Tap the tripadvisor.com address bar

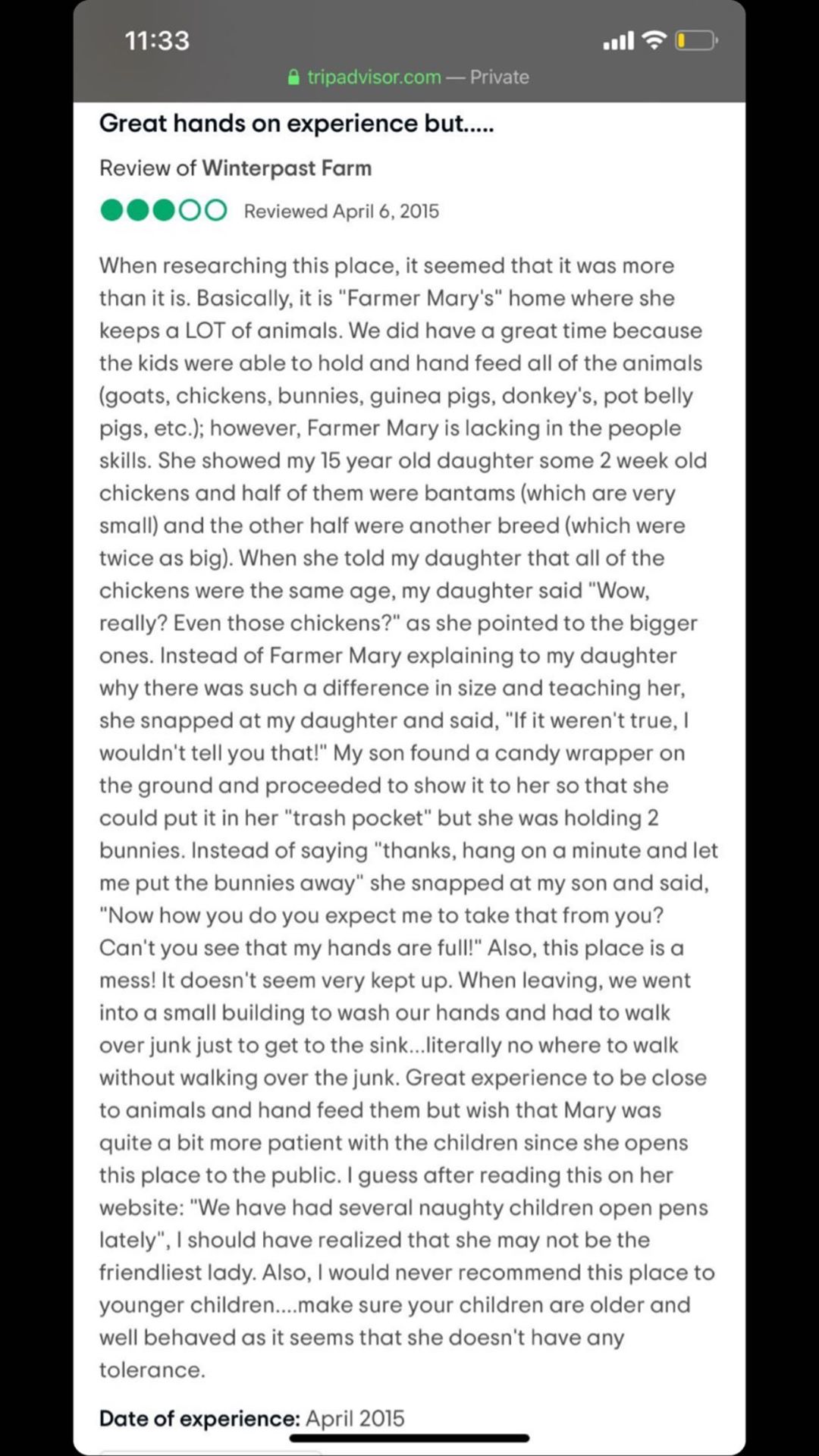coord(408,77)
